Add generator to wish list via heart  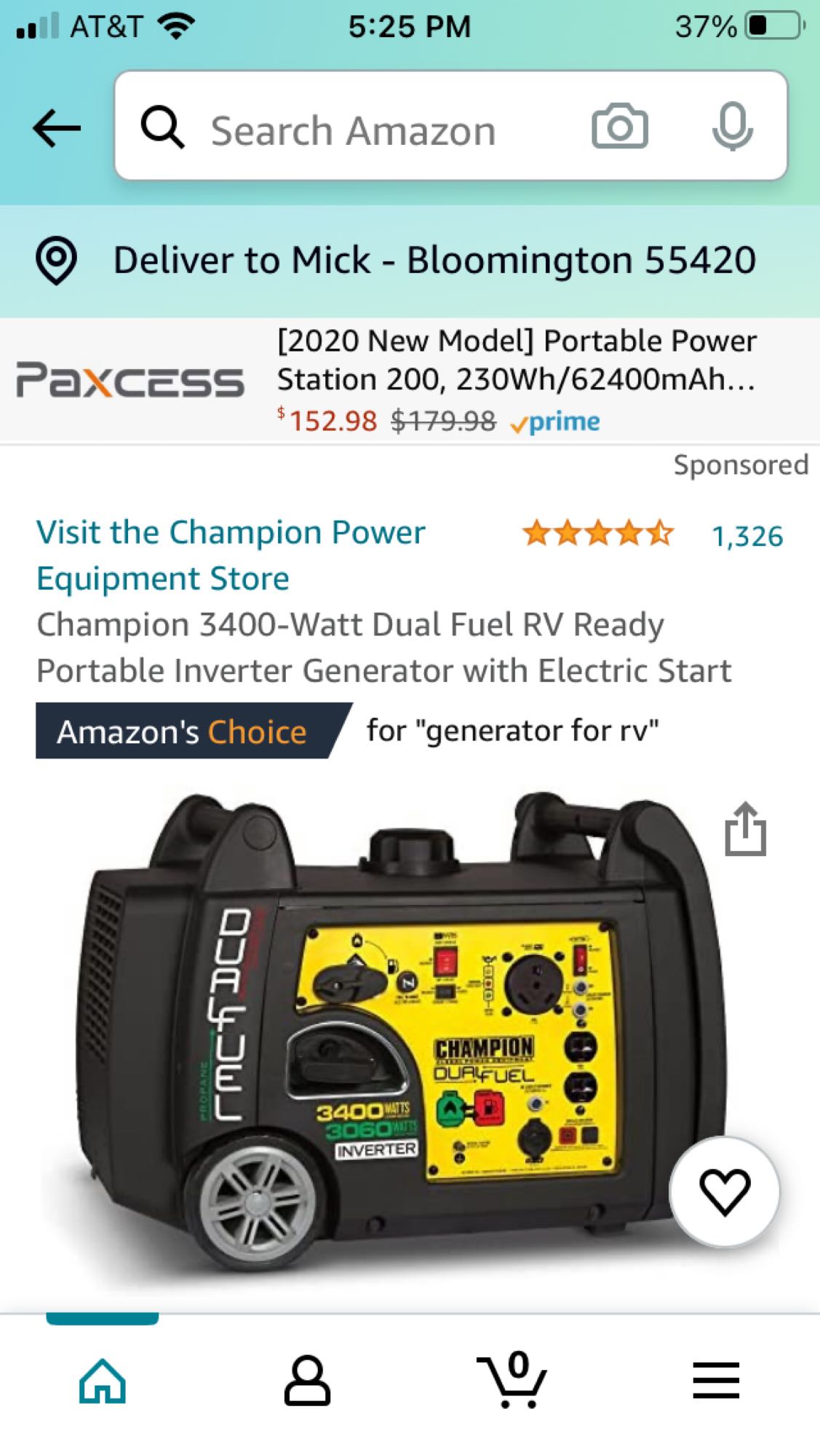[x=724, y=1192]
